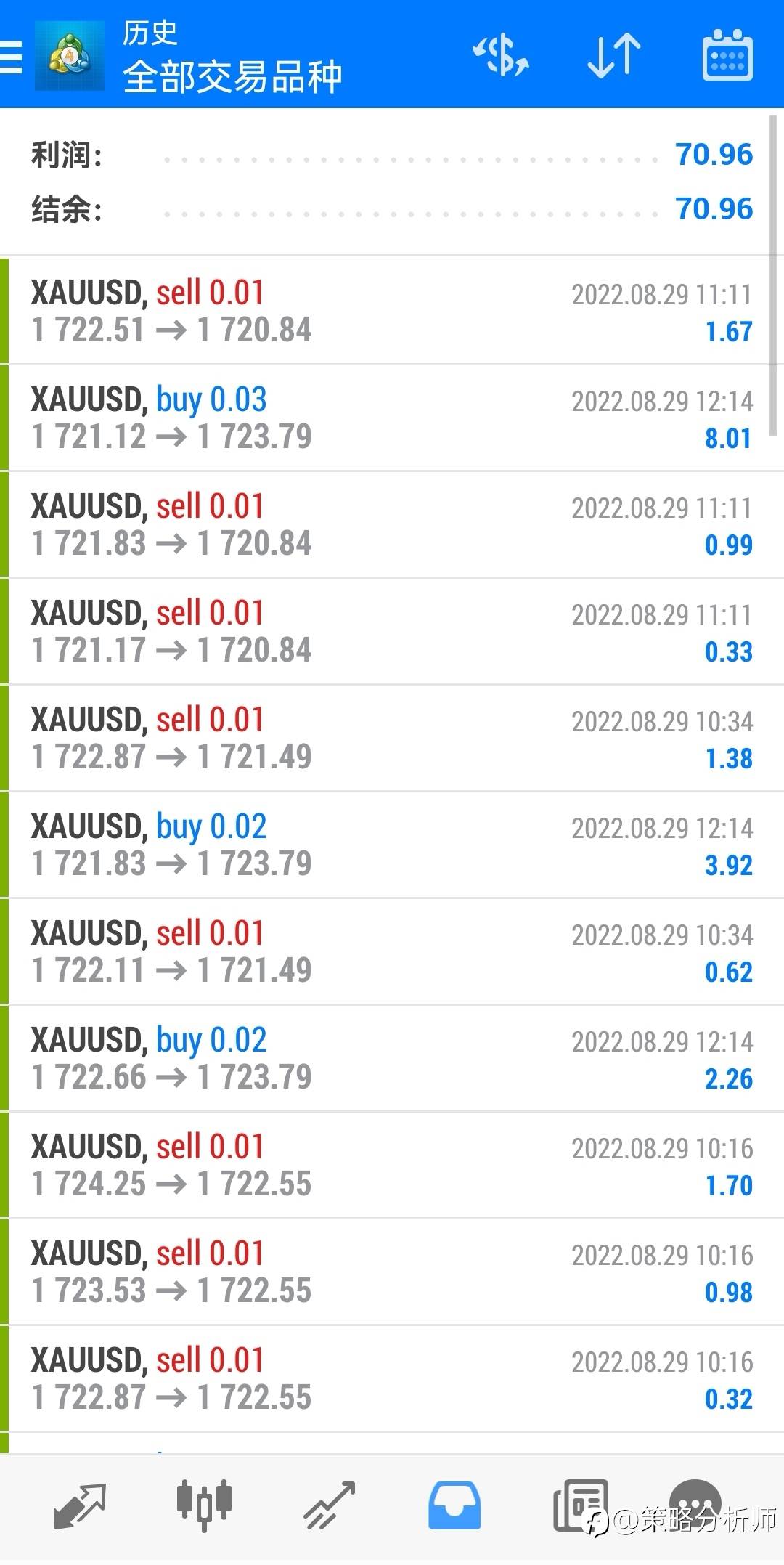Image resolution: width=784 pixels, height=1565 pixels.
Task: Open the sort order arrows
Action: tap(614, 55)
